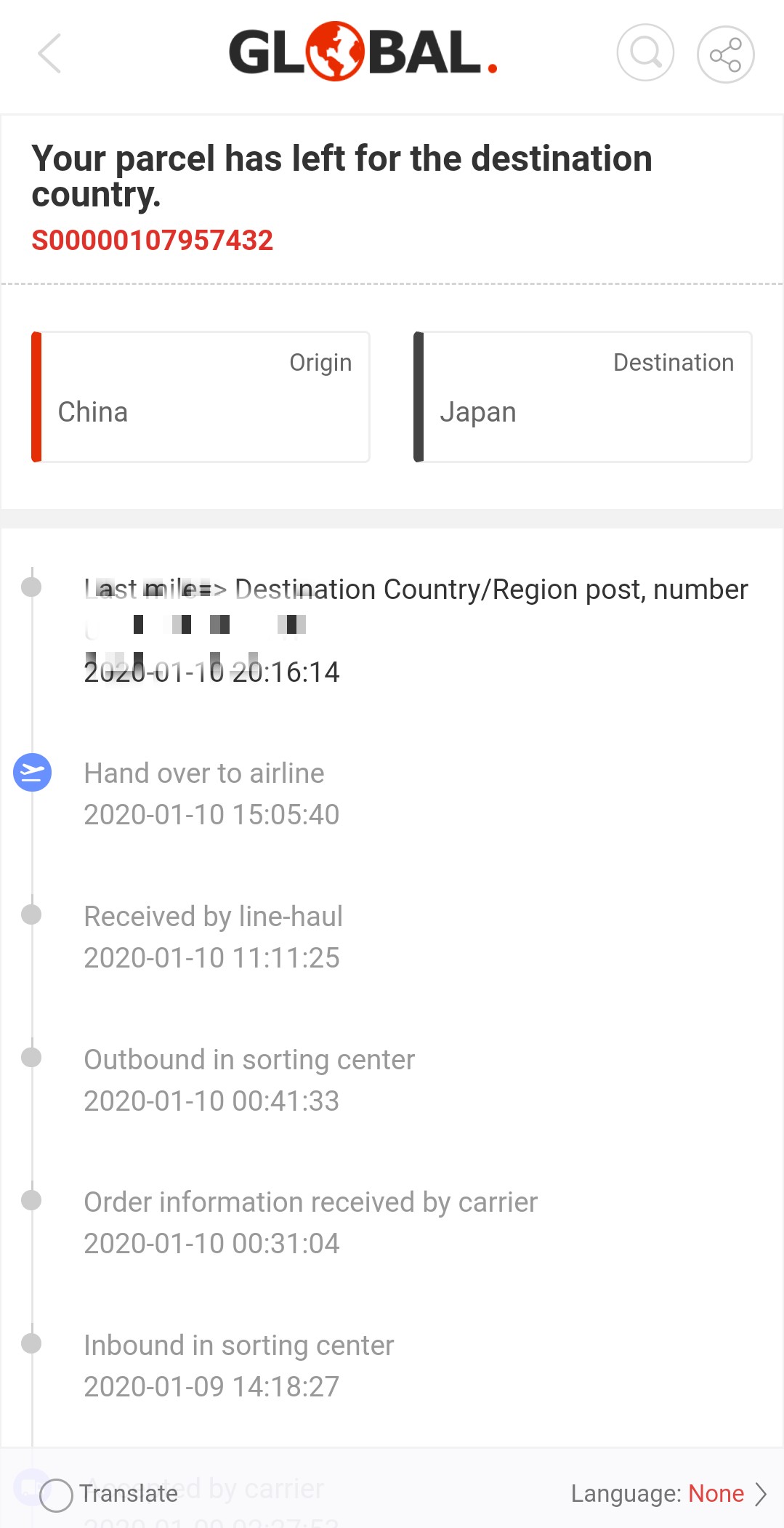Enable the Translate option

click(57, 1495)
